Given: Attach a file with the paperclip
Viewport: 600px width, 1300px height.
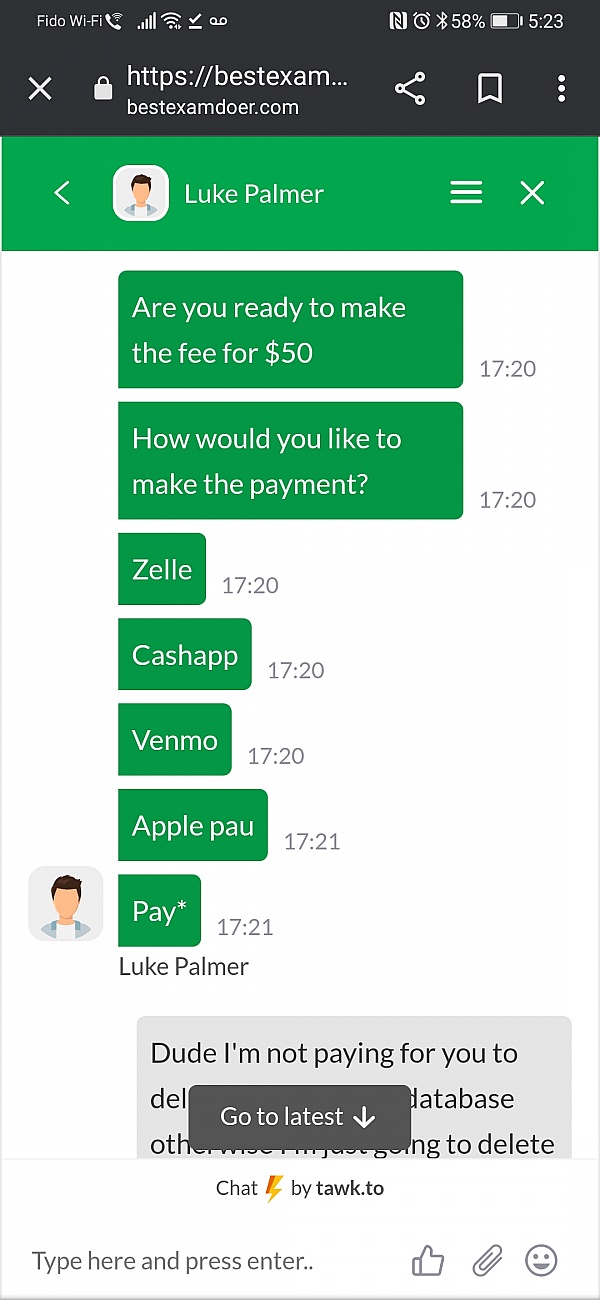Looking at the screenshot, I should pyautogui.click(x=486, y=1261).
